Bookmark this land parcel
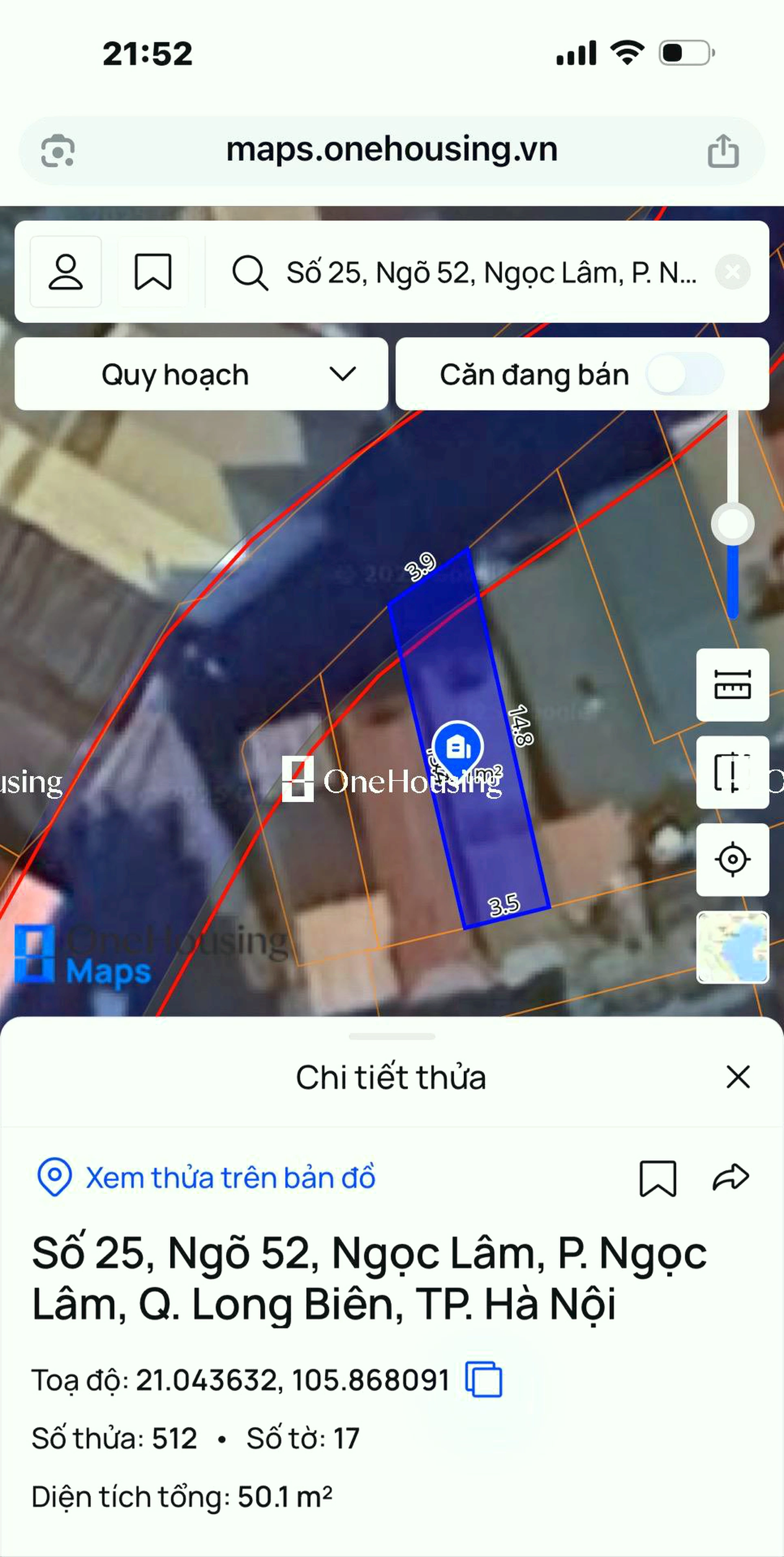Image resolution: width=784 pixels, height=1557 pixels. 657,1177
